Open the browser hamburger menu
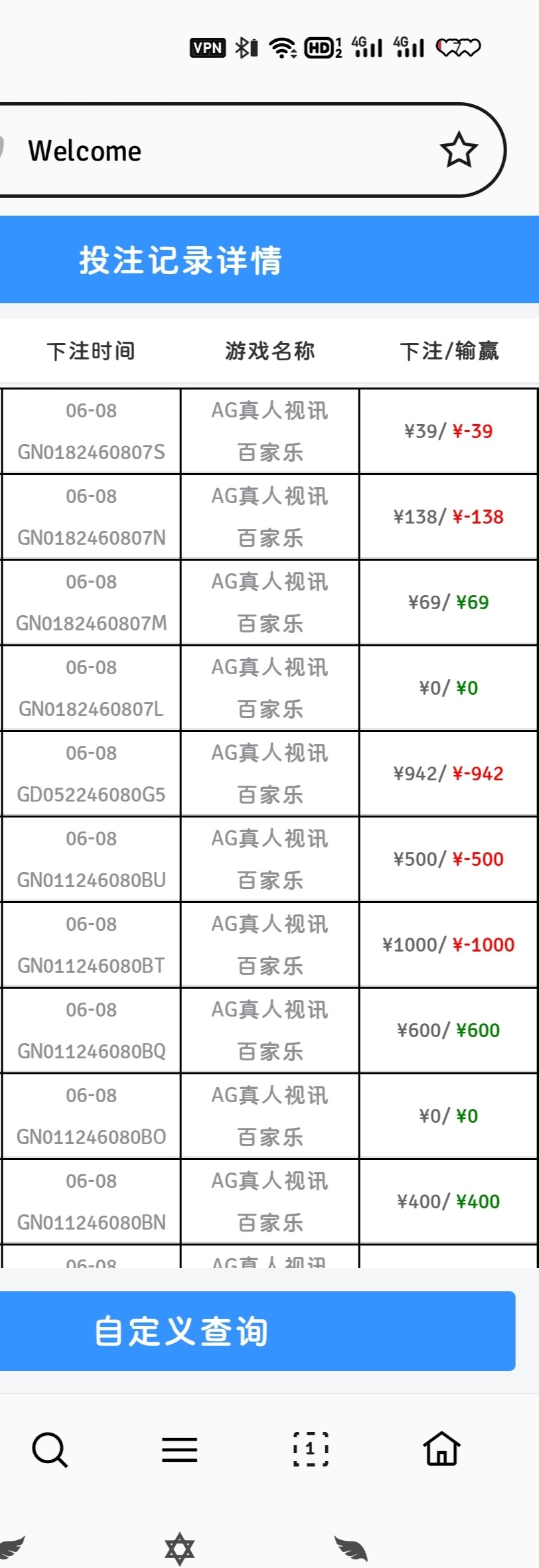 179,1449
